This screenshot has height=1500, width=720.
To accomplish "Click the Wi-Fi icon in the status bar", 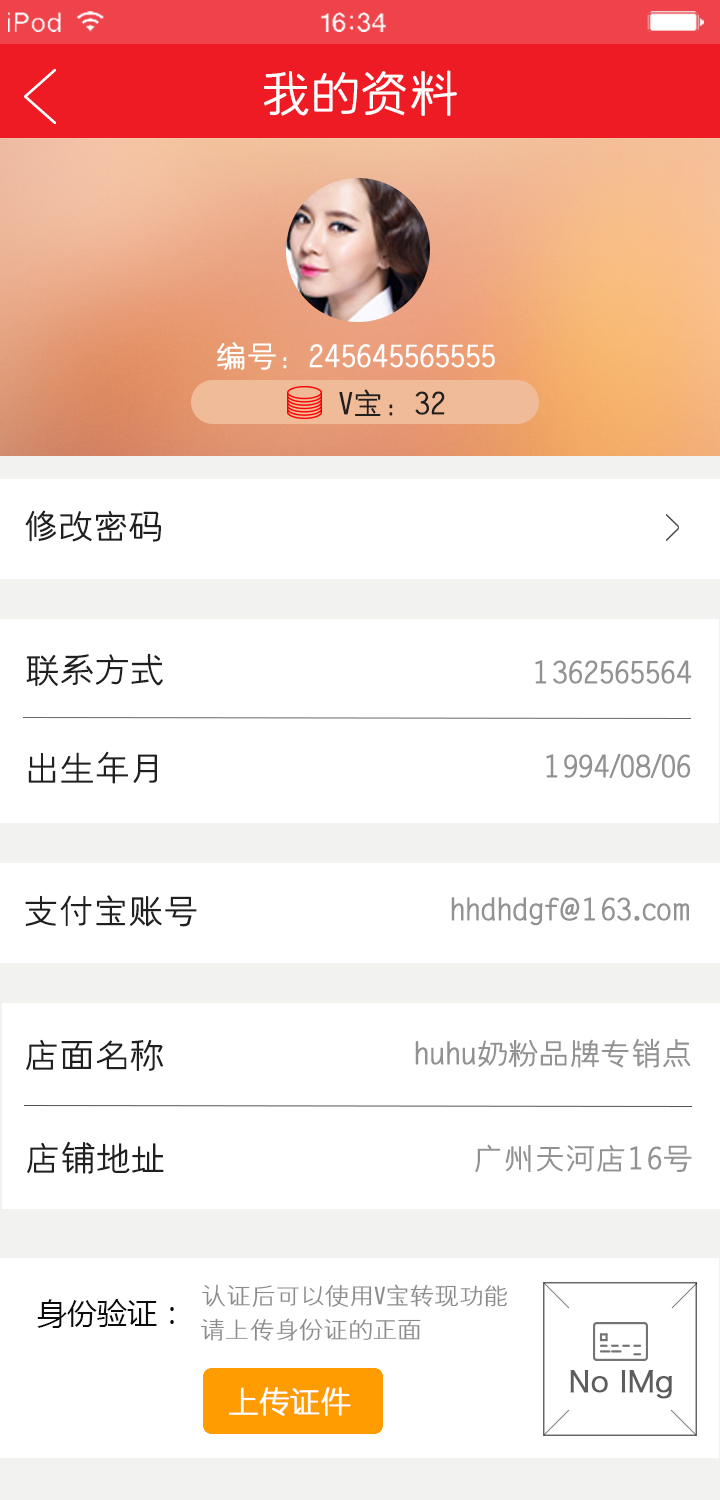I will click(x=88, y=20).
